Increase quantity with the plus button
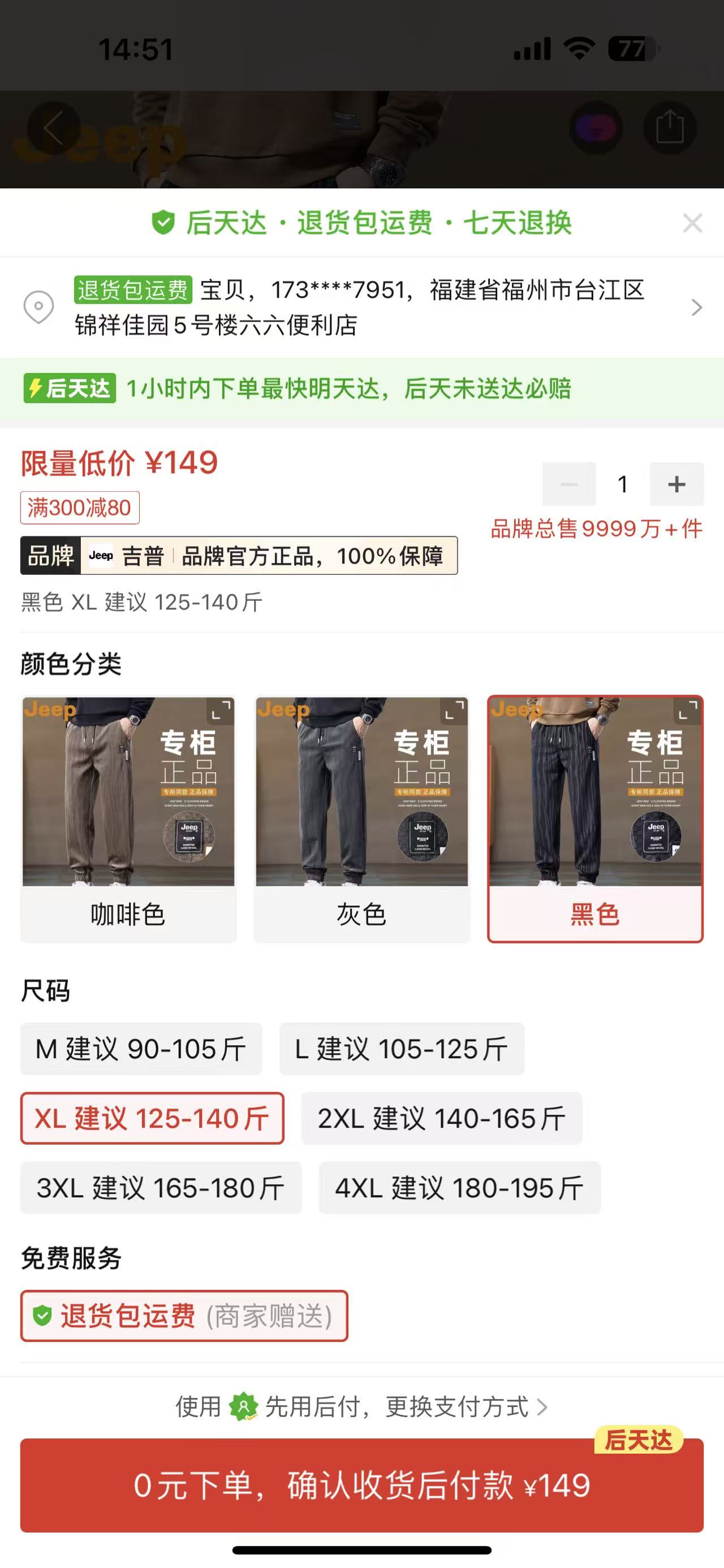This screenshot has width=724, height=1568. (x=676, y=484)
